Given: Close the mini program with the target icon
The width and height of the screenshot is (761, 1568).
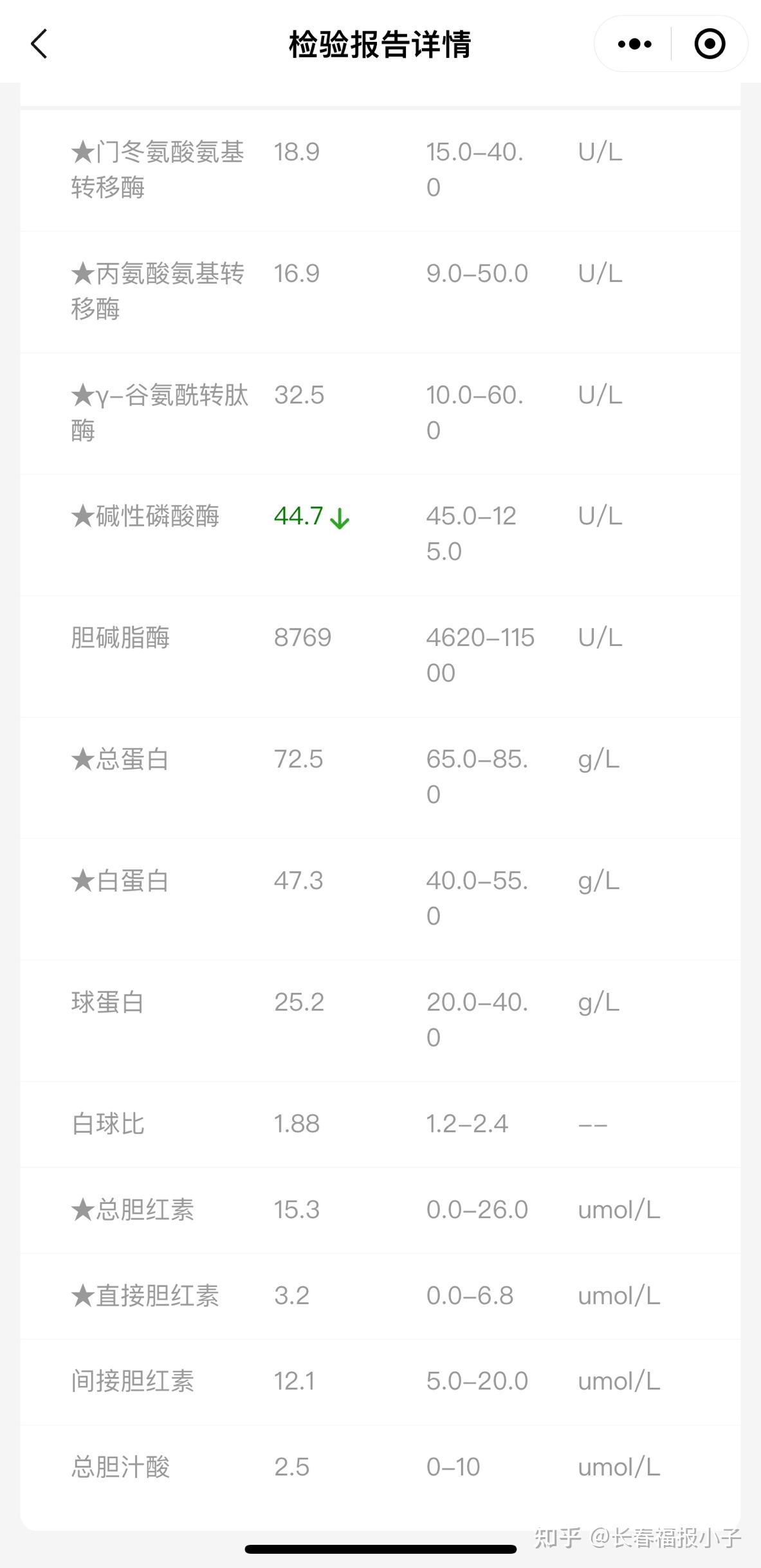Looking at the screenshot, I should pos(710,44).
